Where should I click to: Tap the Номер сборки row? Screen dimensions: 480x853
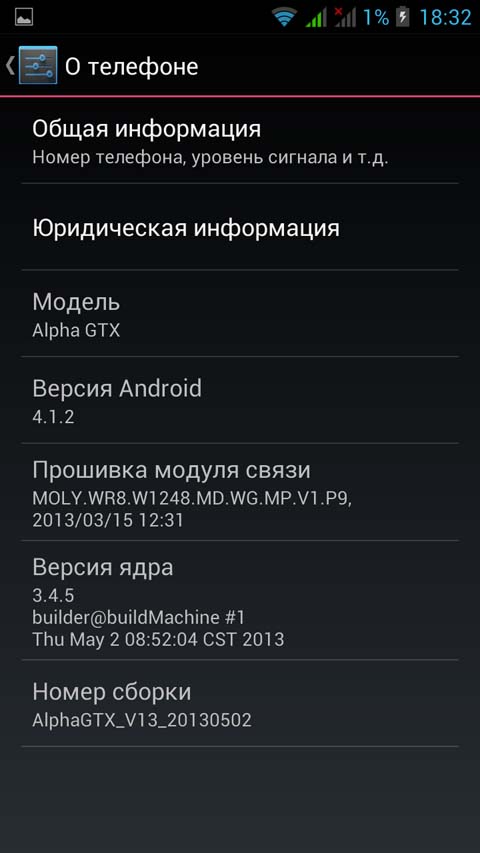point(240,703)
